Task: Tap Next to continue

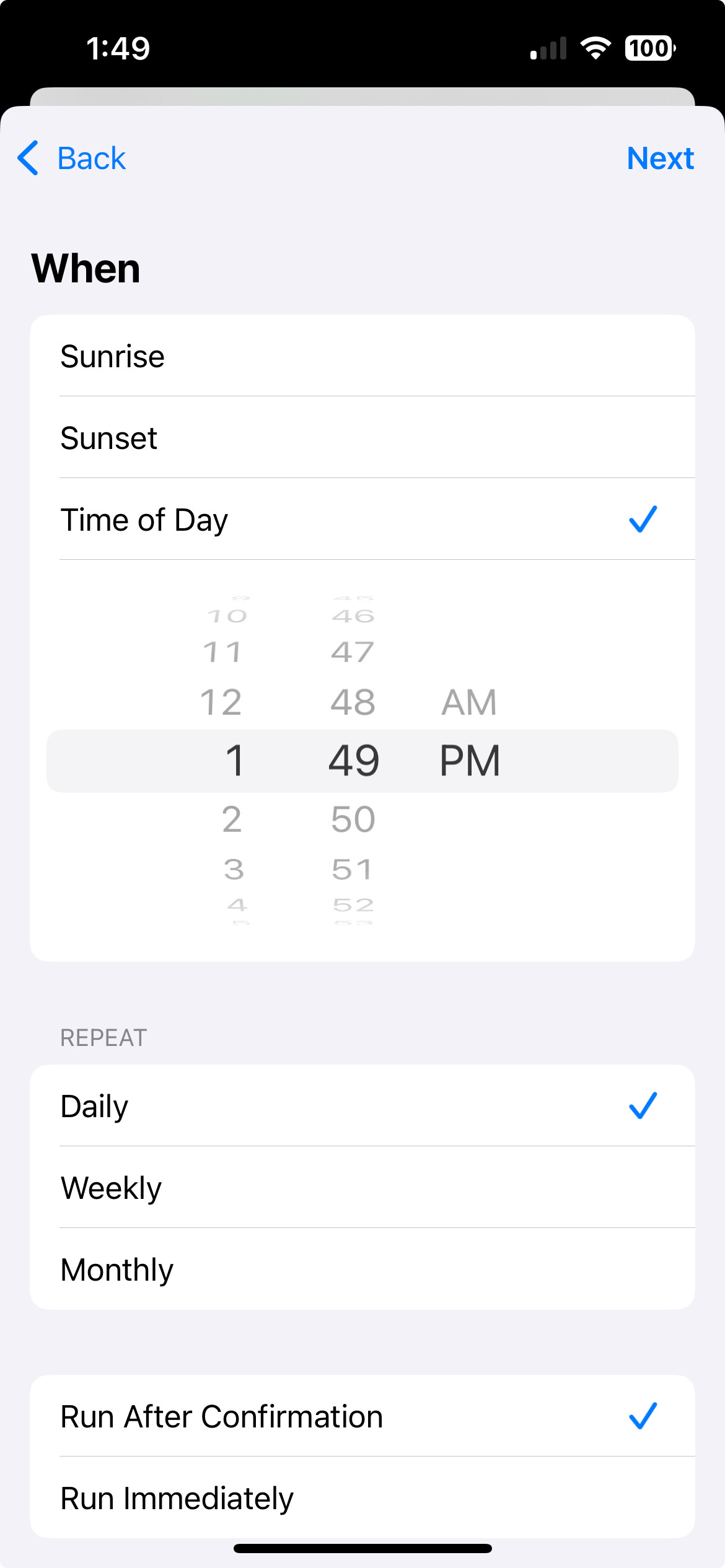Action: click(x=660, y=159)
